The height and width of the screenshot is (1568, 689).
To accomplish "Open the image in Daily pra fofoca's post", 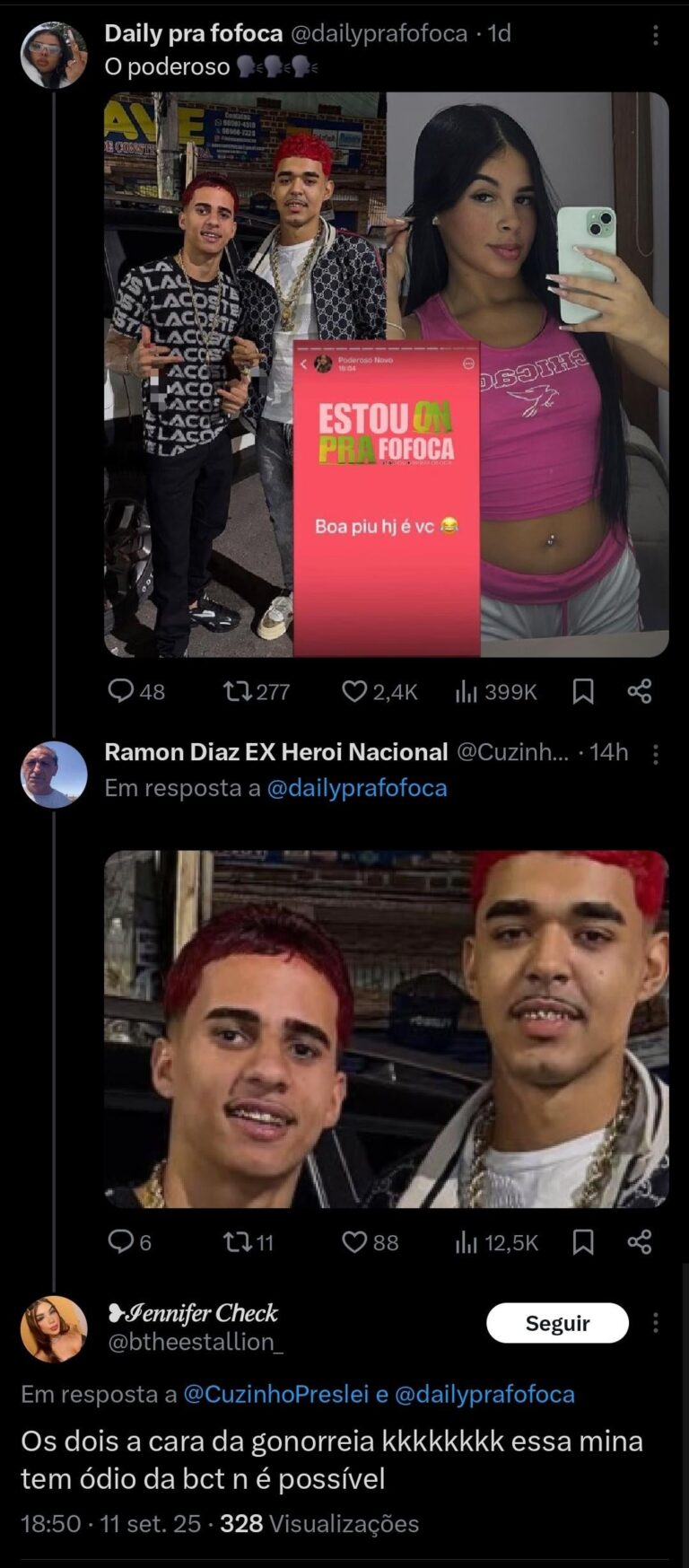I will [386, 374].
